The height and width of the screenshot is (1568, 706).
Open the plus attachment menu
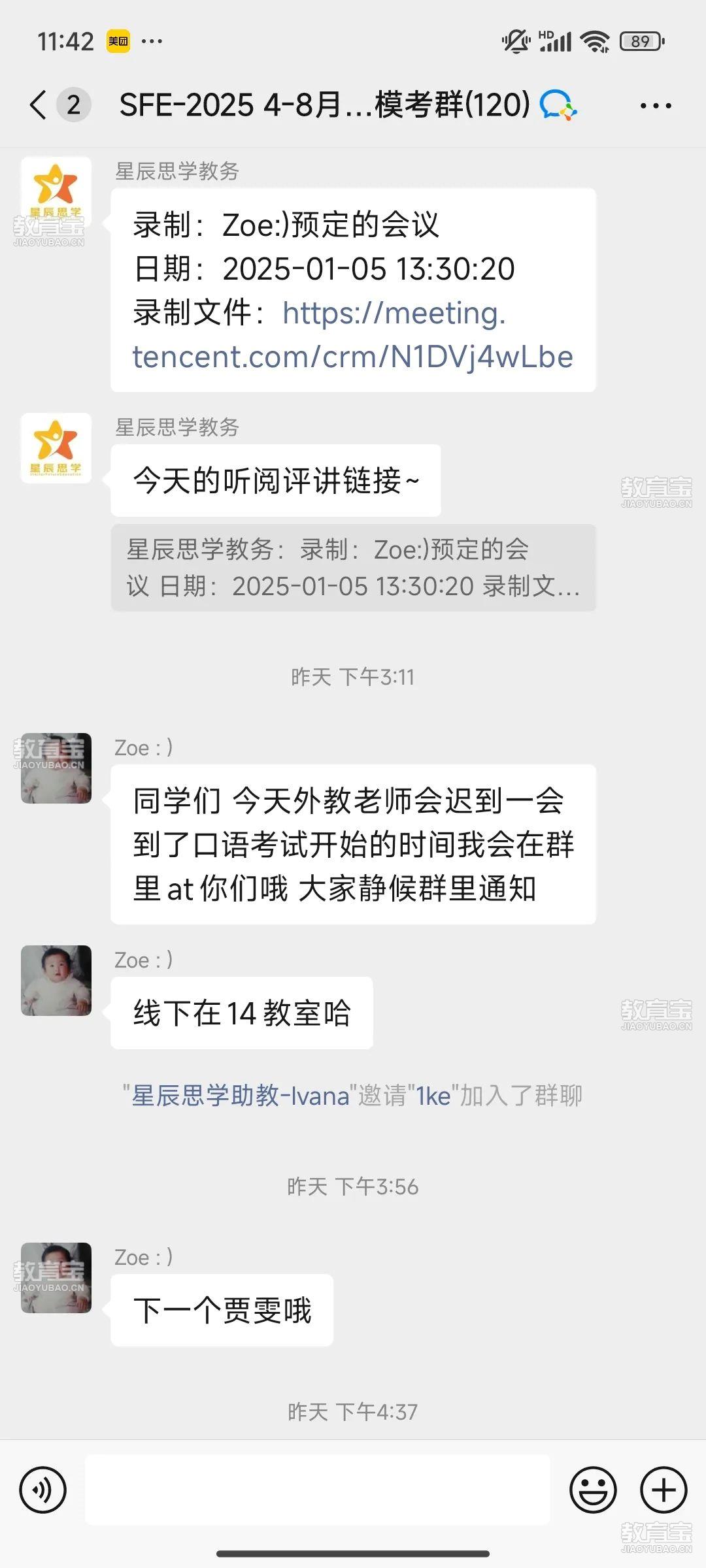664,1490
